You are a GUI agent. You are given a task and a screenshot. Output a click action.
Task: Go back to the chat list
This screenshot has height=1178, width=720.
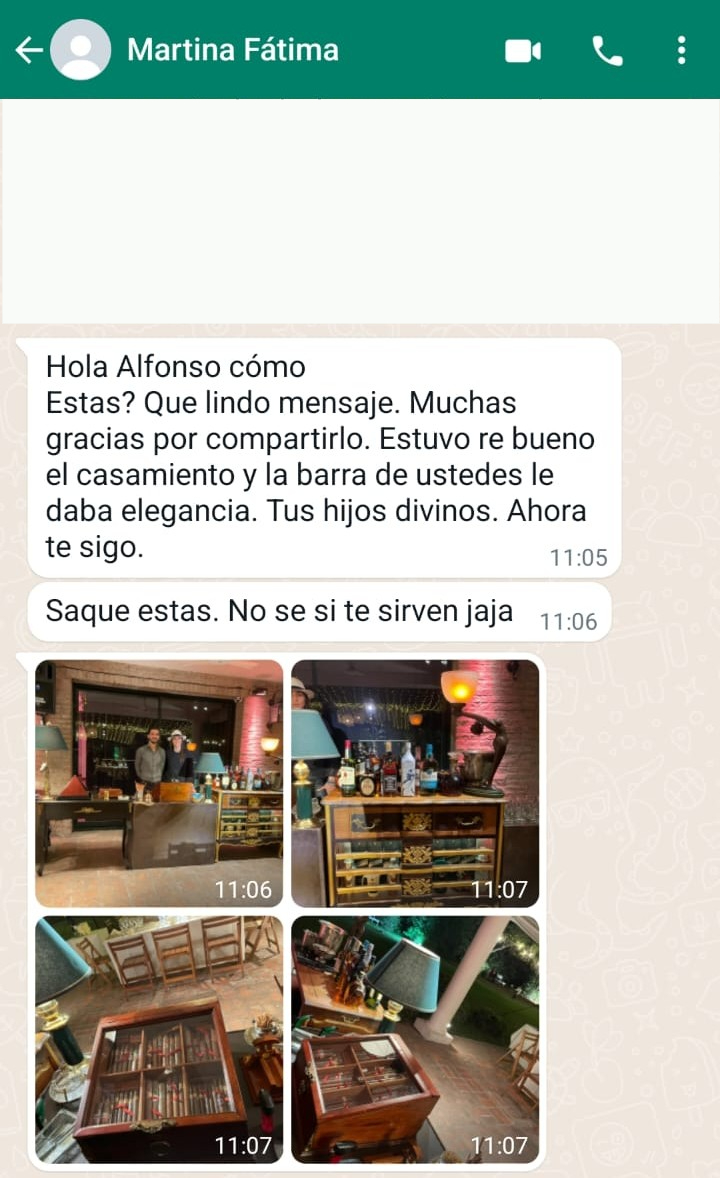click(29, 50)
